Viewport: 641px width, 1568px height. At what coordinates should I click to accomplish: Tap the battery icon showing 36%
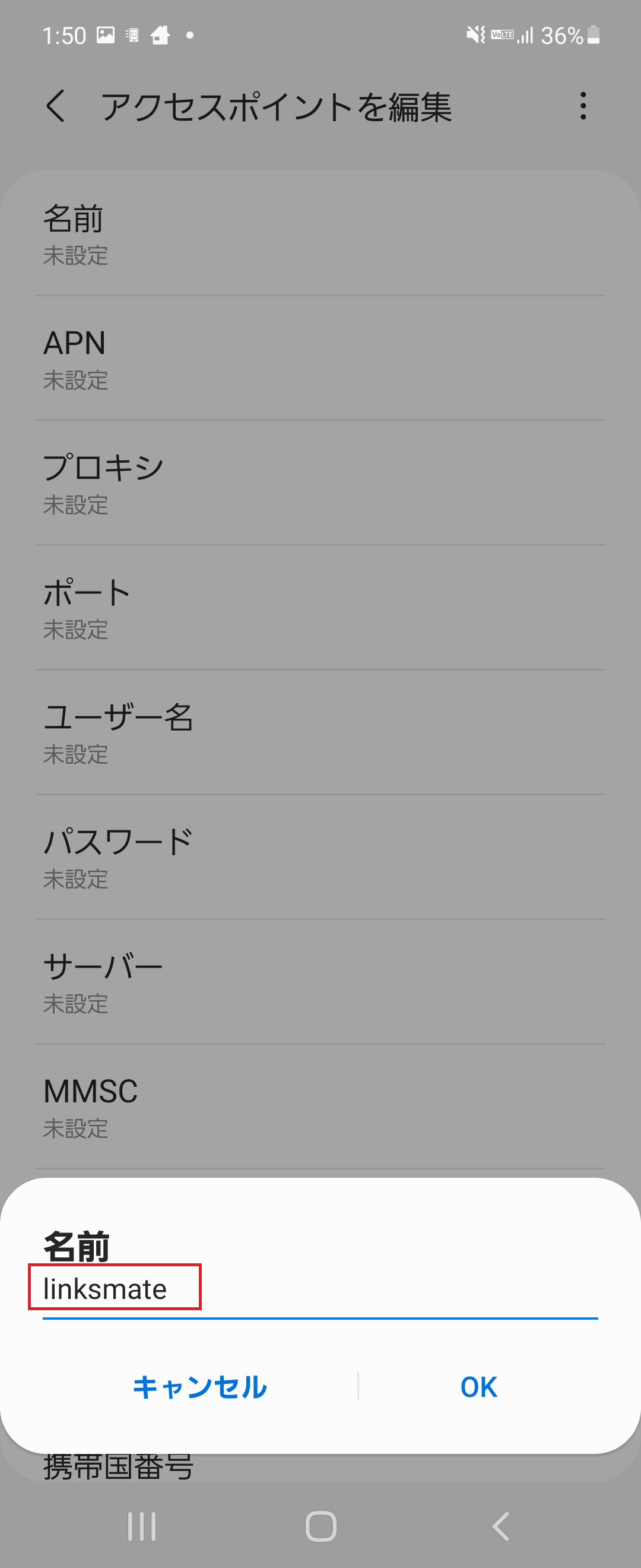591,34
